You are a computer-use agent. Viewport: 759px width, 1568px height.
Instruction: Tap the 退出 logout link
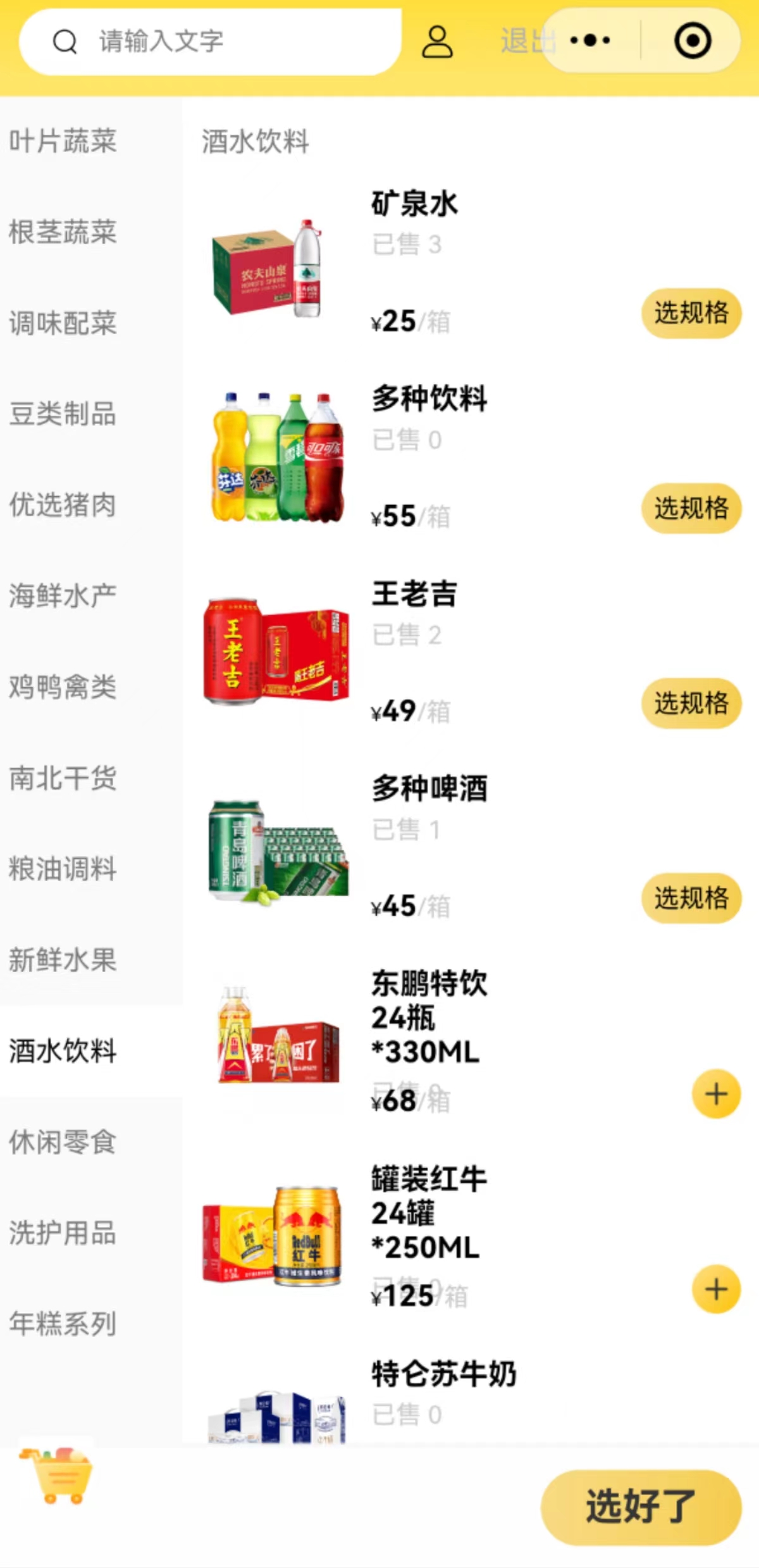point(520,42)
